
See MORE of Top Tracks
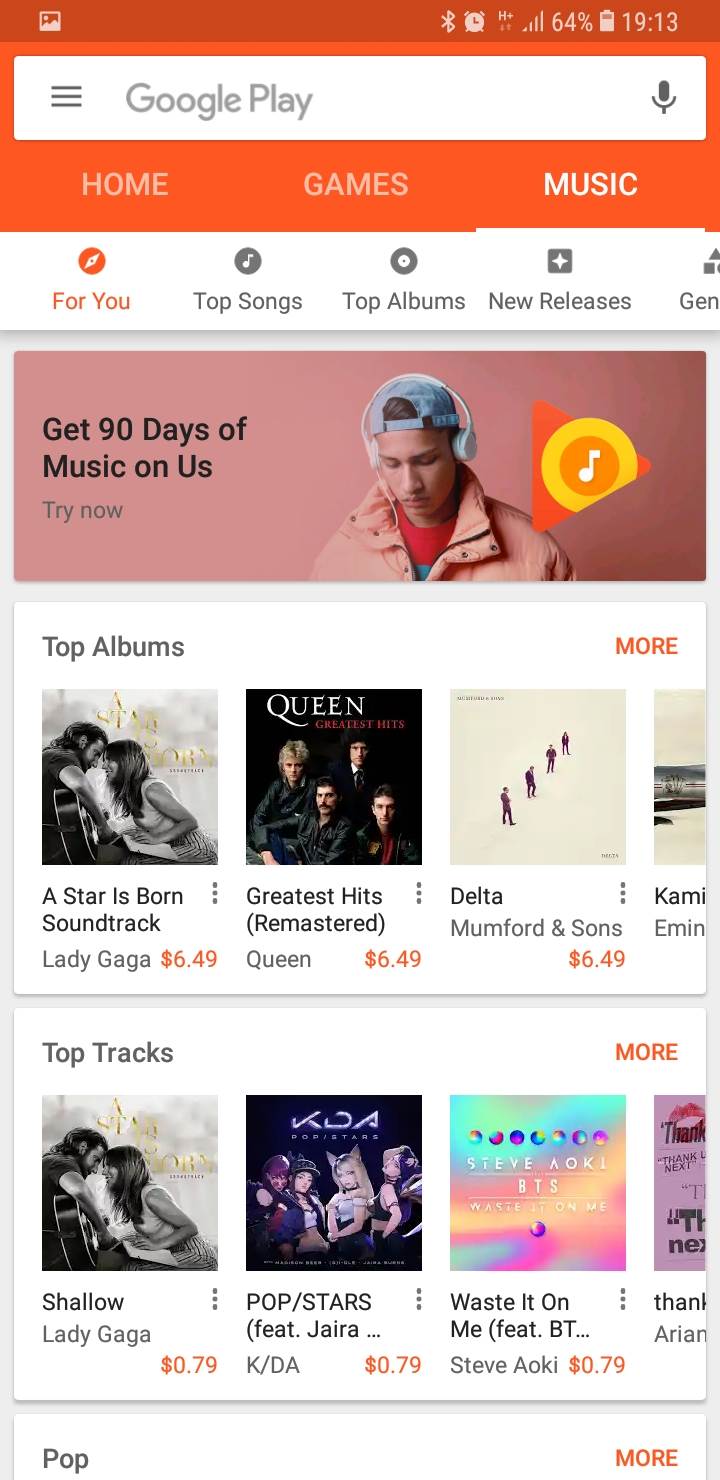(x=646, y=1052)
